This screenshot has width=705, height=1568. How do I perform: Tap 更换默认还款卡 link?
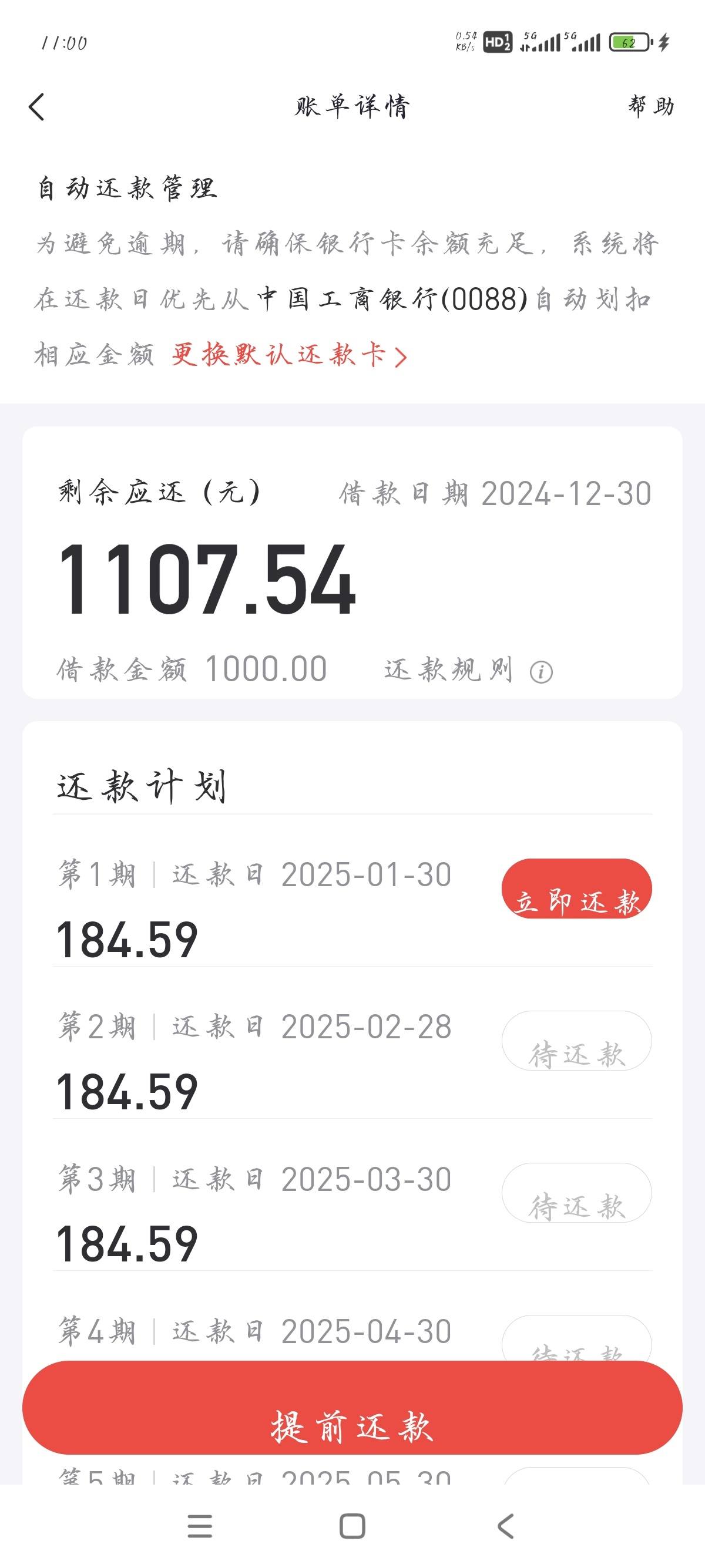pos(288,355)
